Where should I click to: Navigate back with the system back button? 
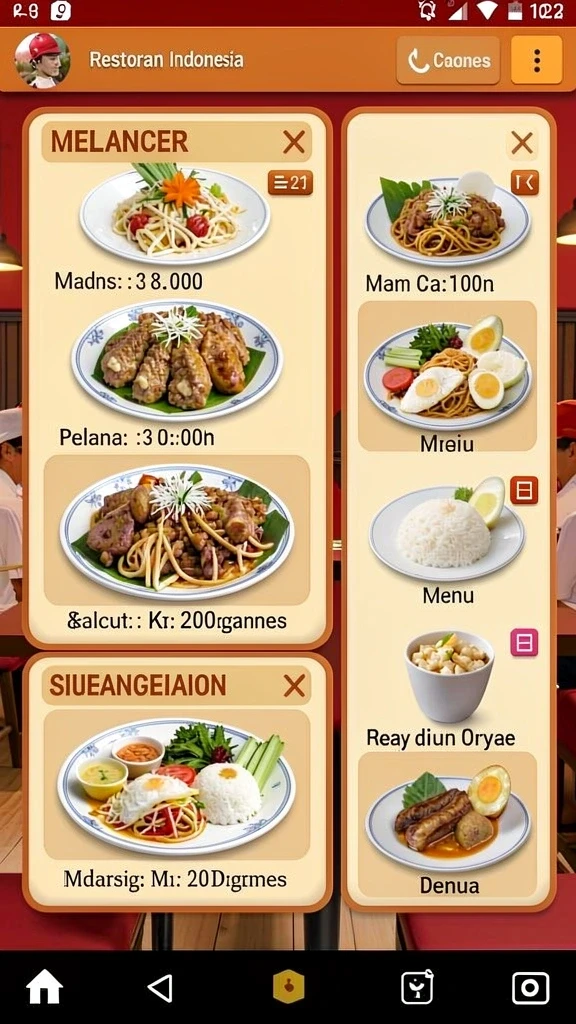click(160, 987)
